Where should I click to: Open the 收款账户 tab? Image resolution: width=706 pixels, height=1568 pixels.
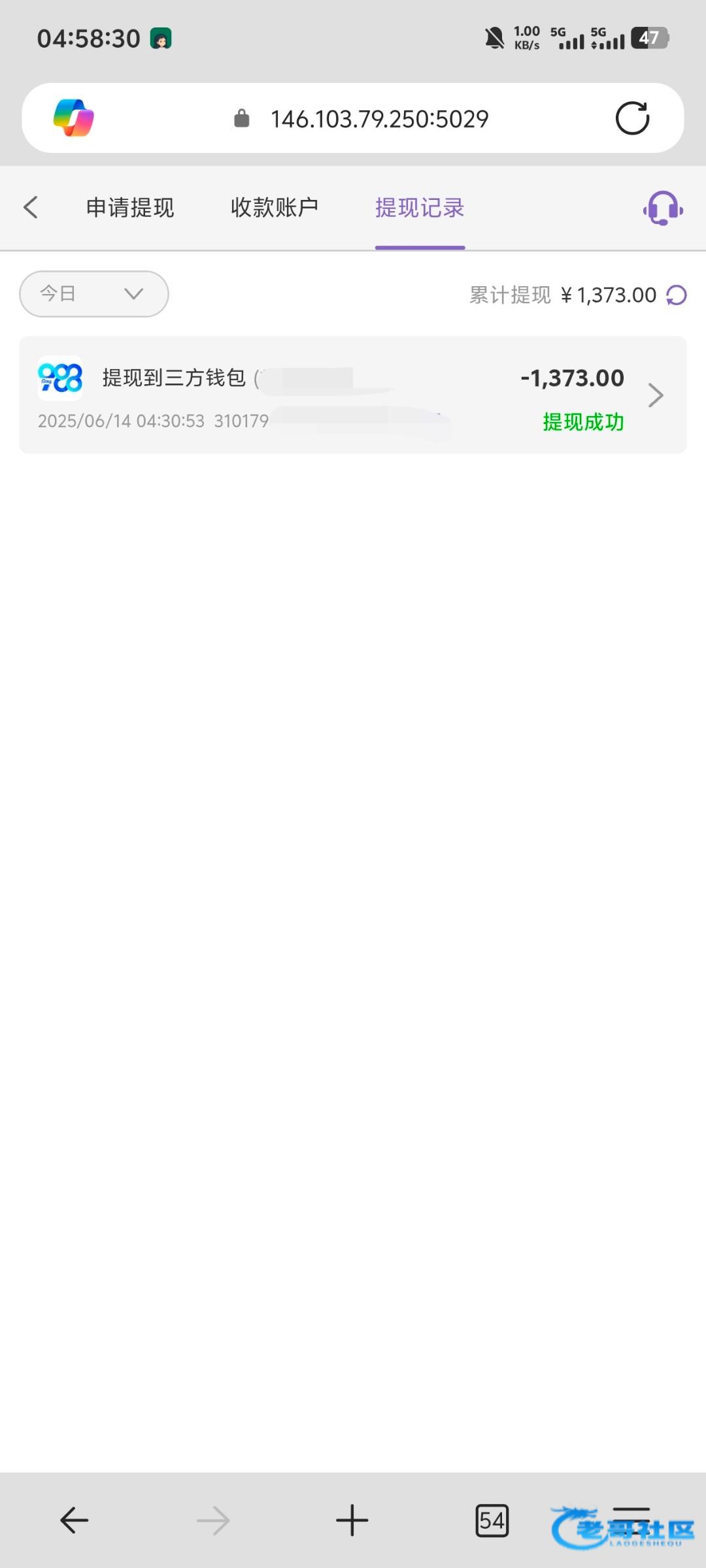275,208
